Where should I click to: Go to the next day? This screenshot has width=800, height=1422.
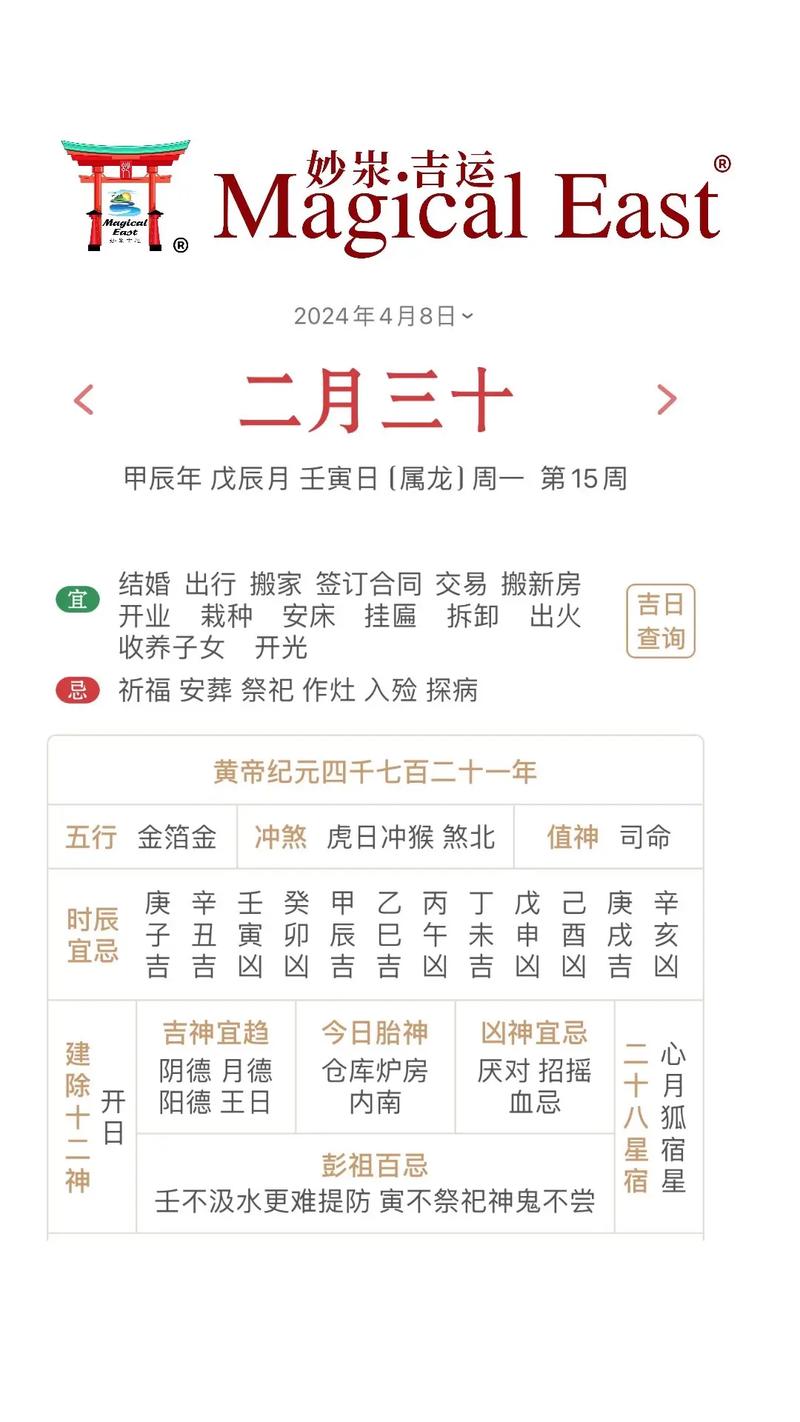[666, 400]
